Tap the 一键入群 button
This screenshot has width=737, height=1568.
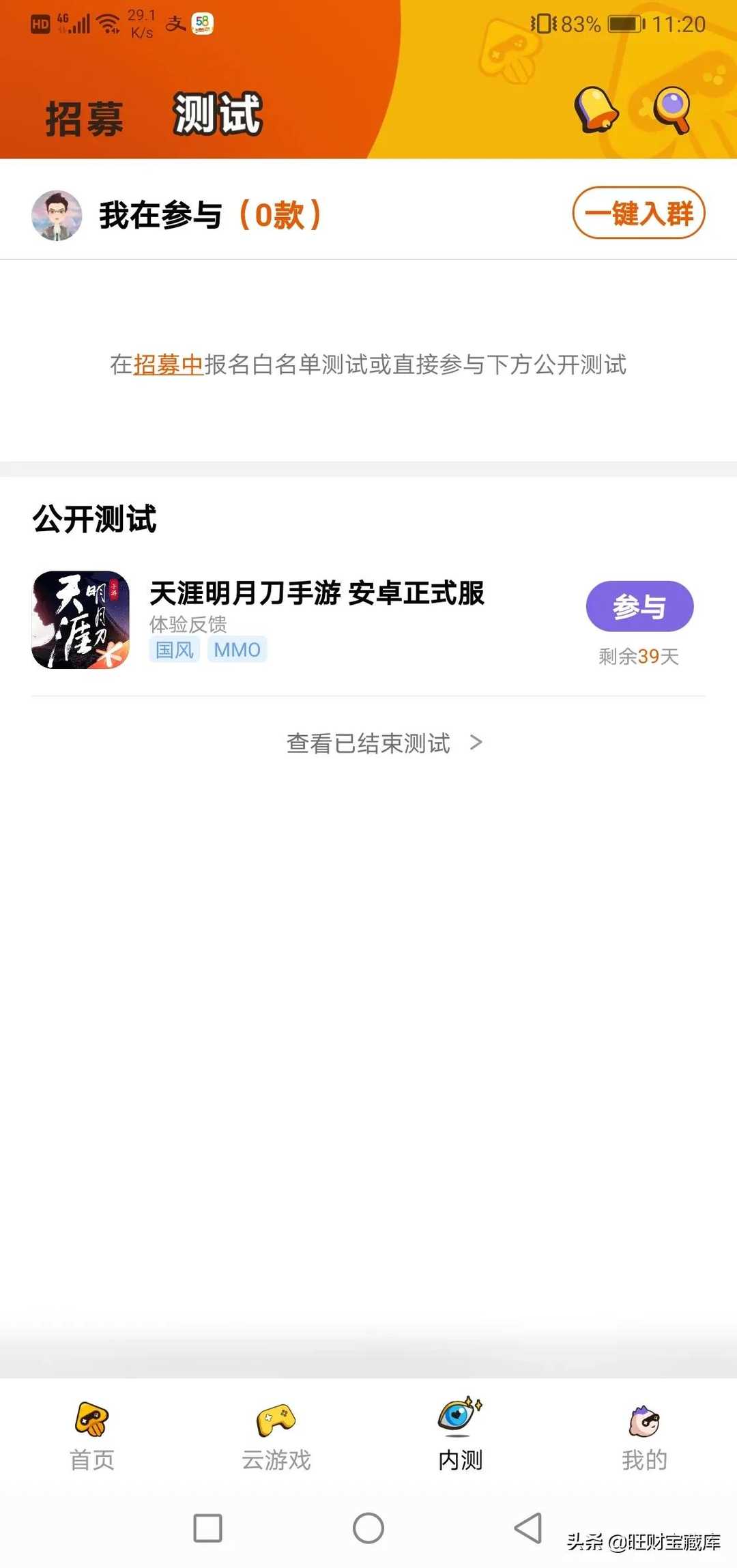click(638, 213)
